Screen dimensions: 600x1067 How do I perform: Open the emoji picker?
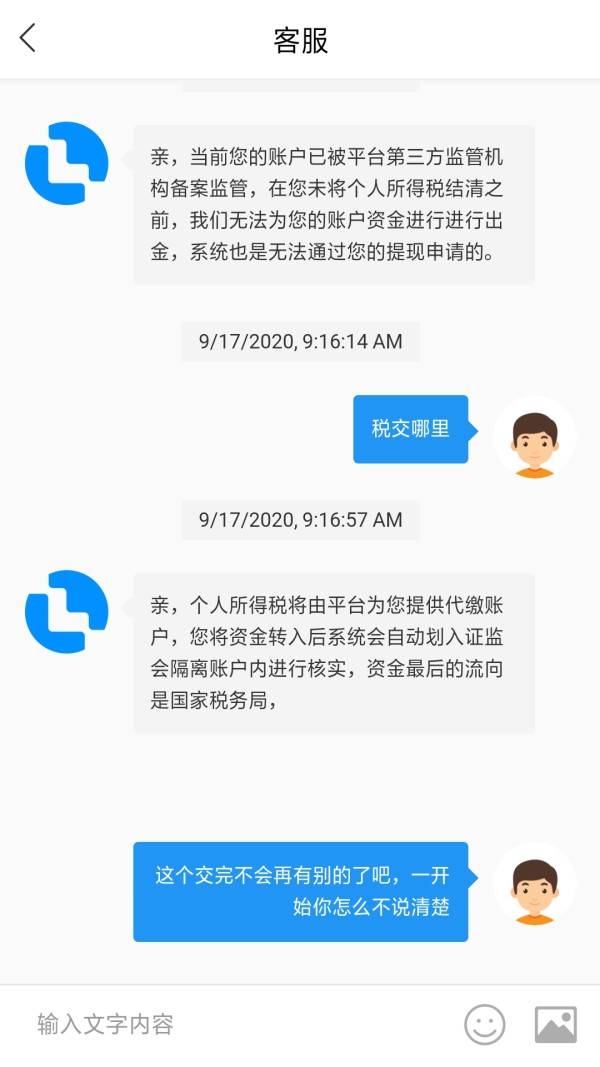(485, 1024)
